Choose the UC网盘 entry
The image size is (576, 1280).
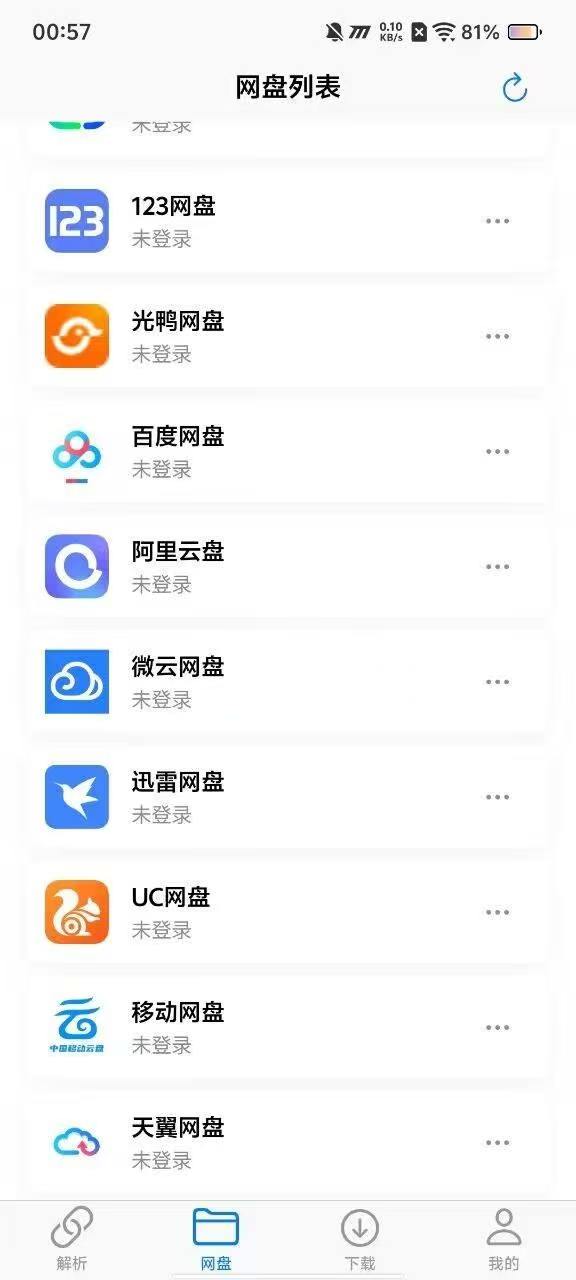[288, 912]
